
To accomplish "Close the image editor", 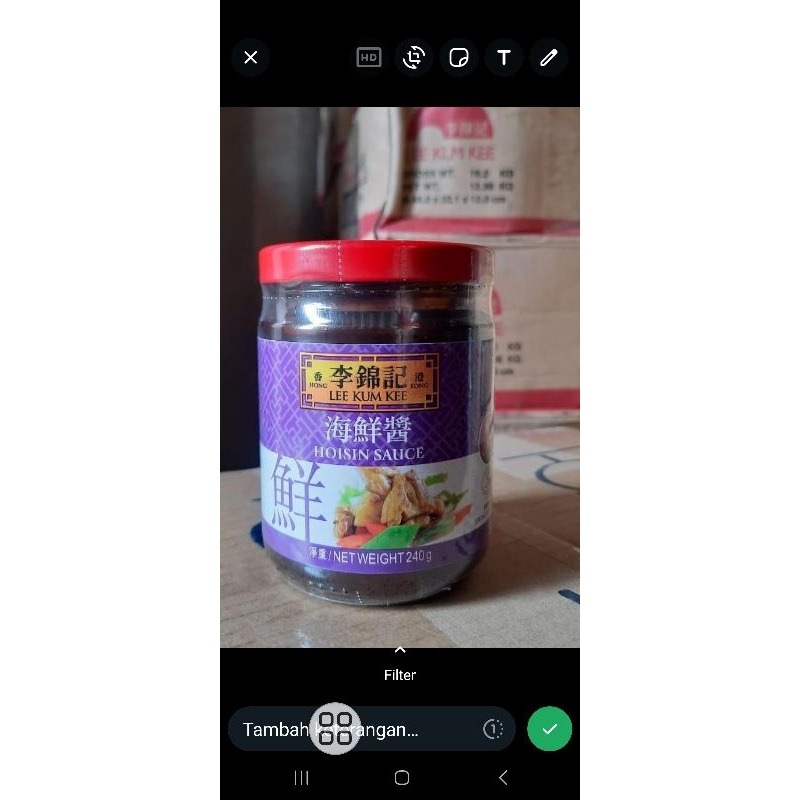I will 251,58.
